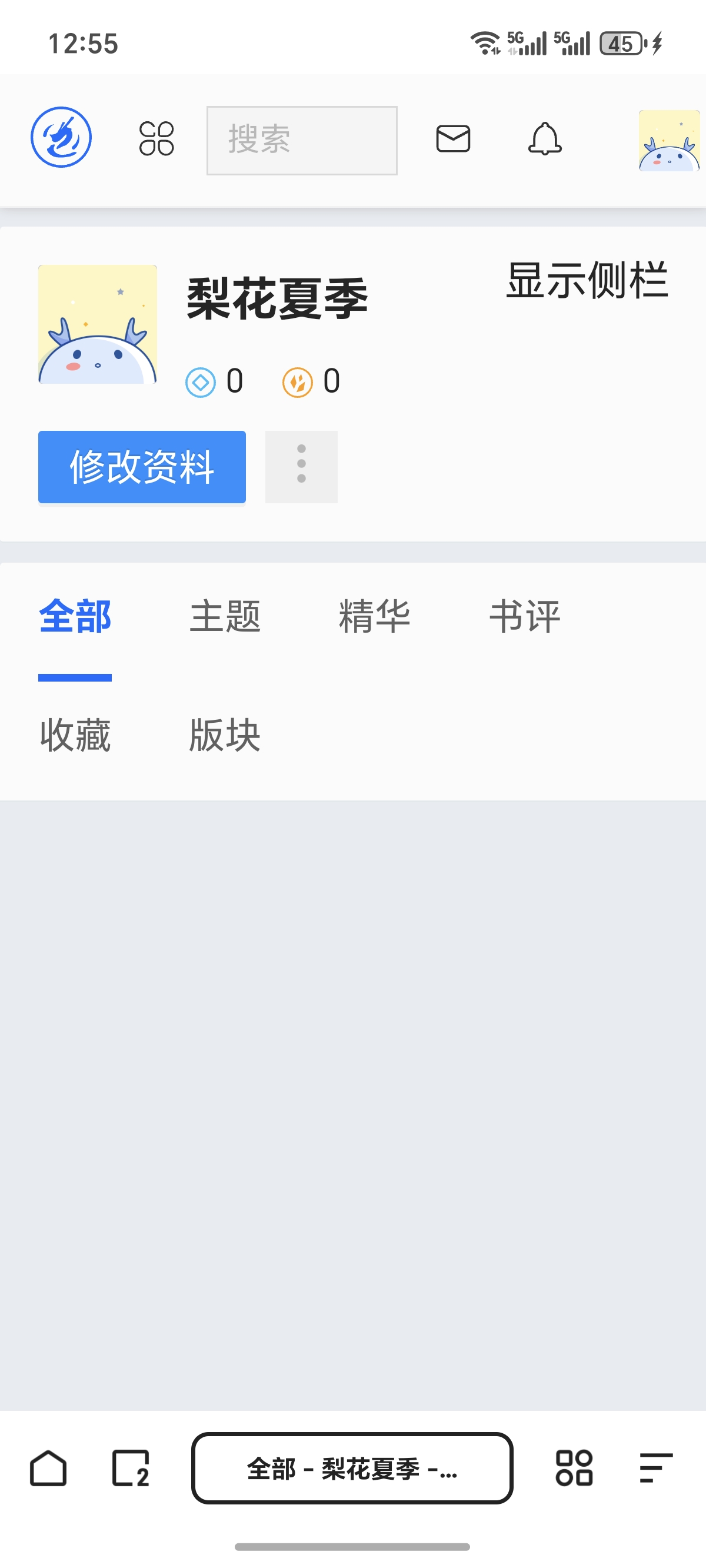Tap the site logo to go home

[x=61, y=138]
